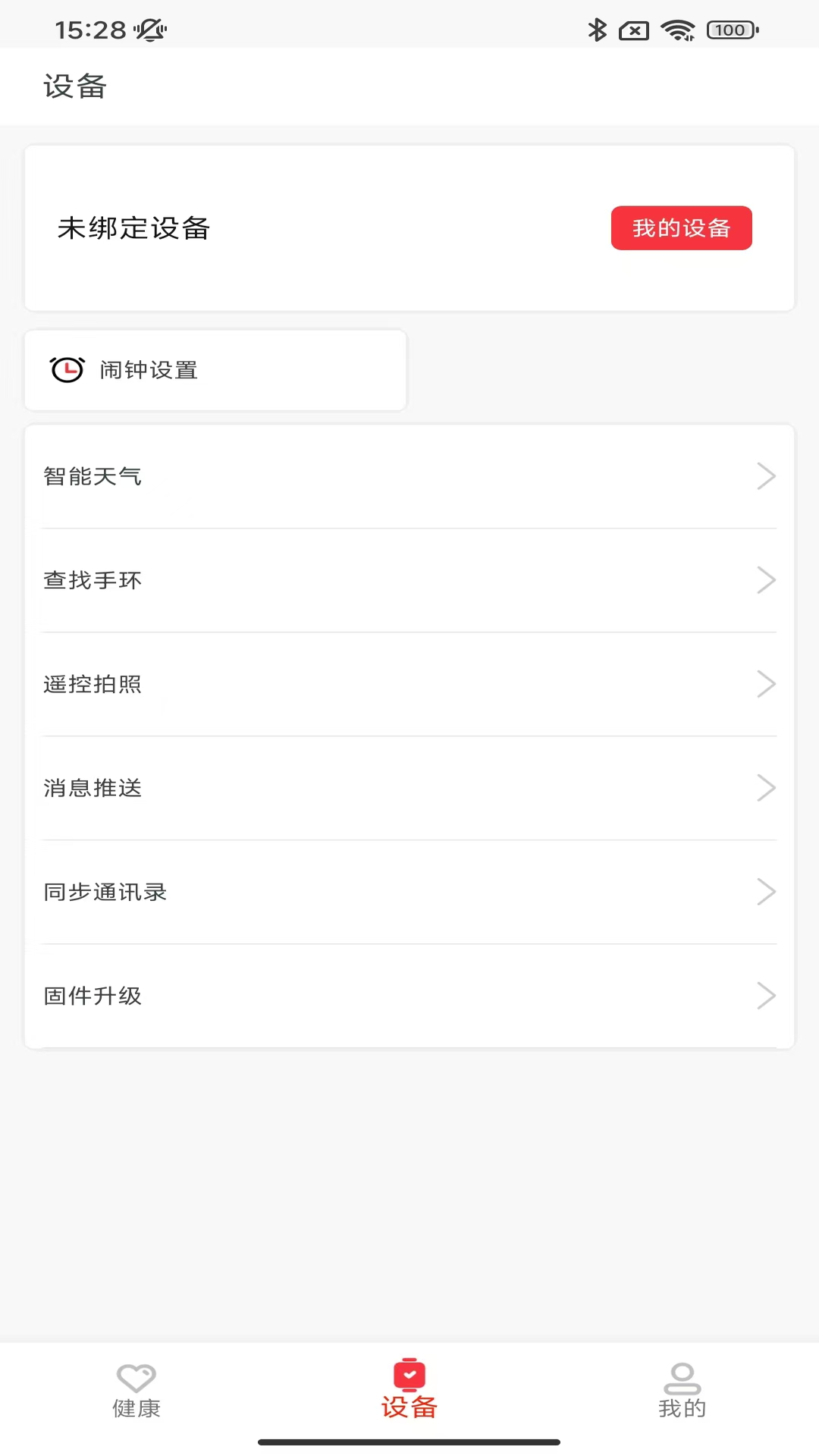Screen dimensions: 819x1456
Task: Open 查找手环 using the right arrow
Action: 767,580
